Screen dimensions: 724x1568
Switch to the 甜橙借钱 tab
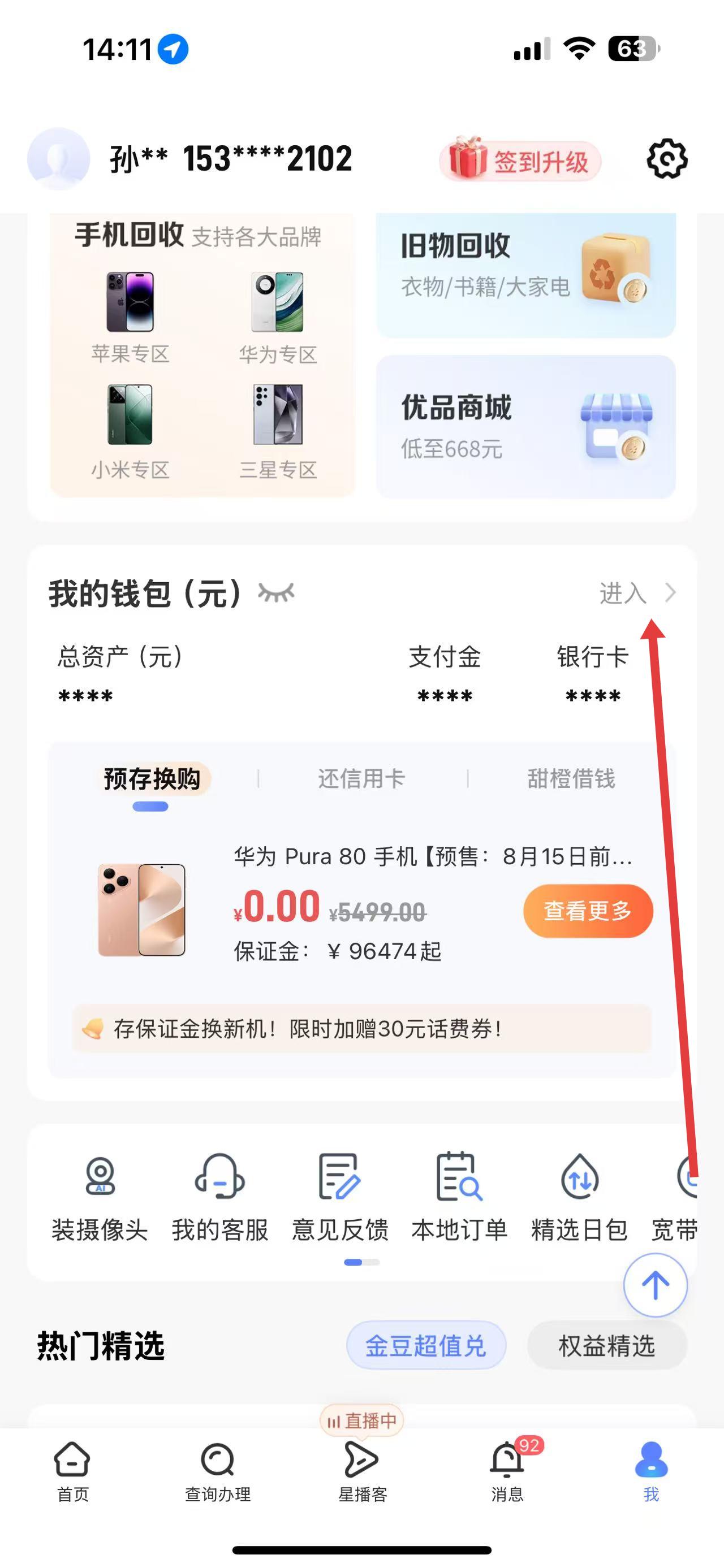coord(571,778)
